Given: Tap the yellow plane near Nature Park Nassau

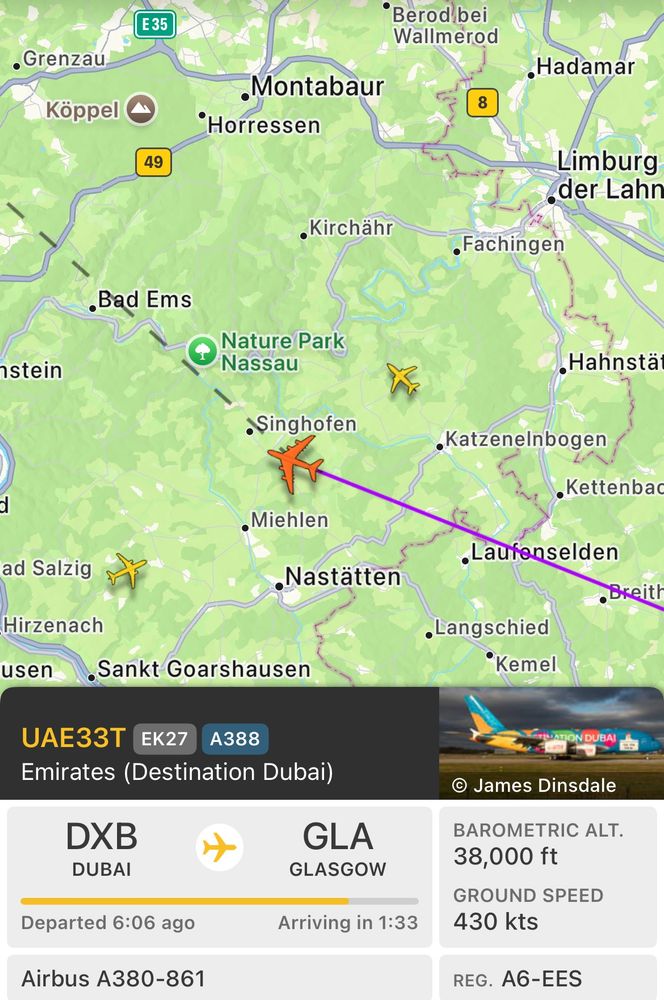Looking at the screenshot, I should tap(403, 379).
